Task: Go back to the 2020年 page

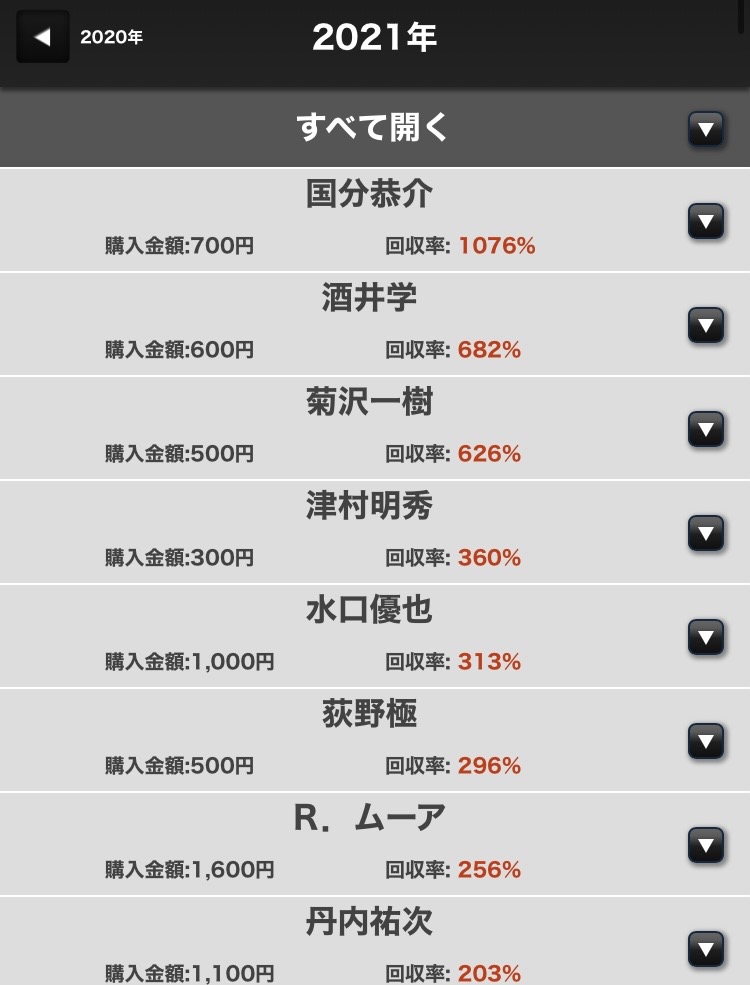Action: click(x=44, y=37)
